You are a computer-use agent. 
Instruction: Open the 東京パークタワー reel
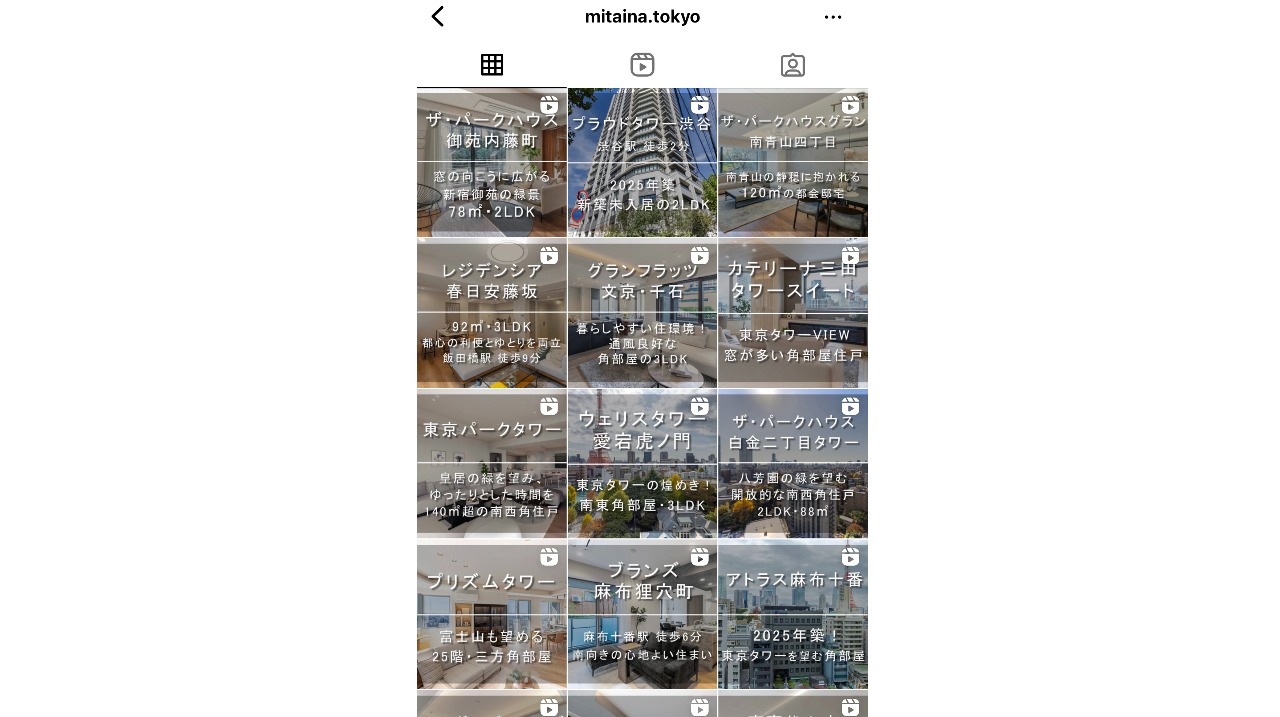tap(492, 464)
